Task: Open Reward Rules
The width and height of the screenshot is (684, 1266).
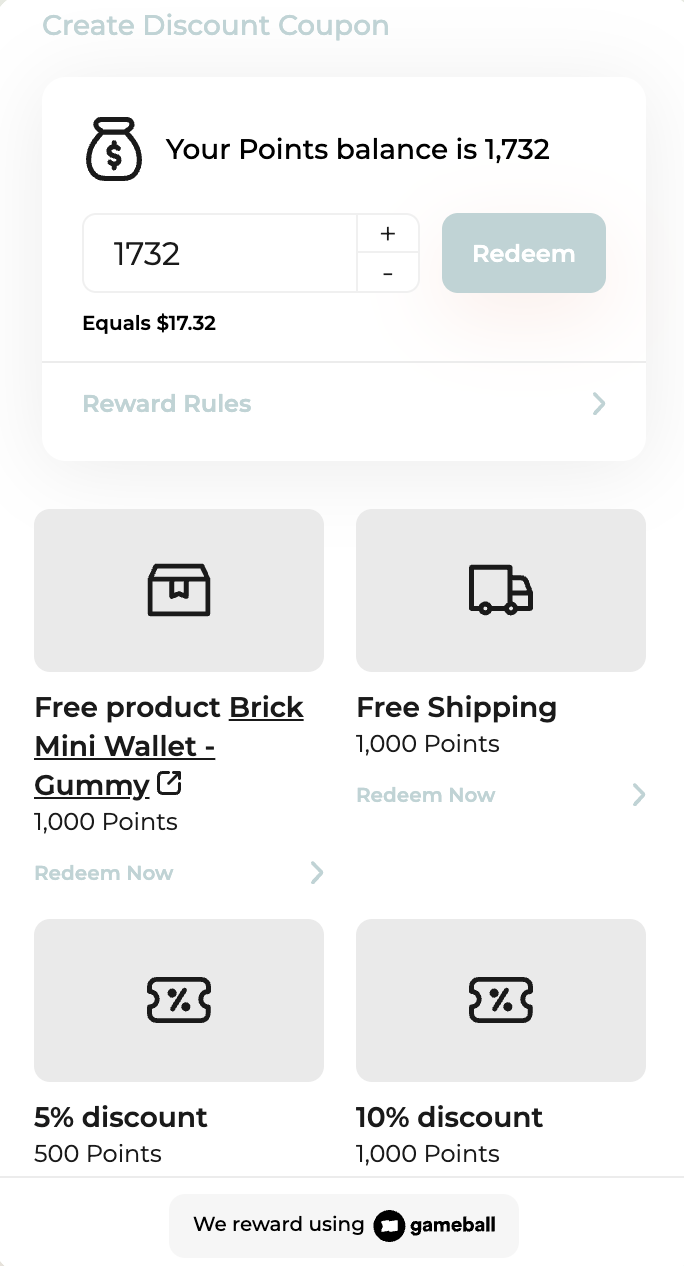Action: [343, 404]
